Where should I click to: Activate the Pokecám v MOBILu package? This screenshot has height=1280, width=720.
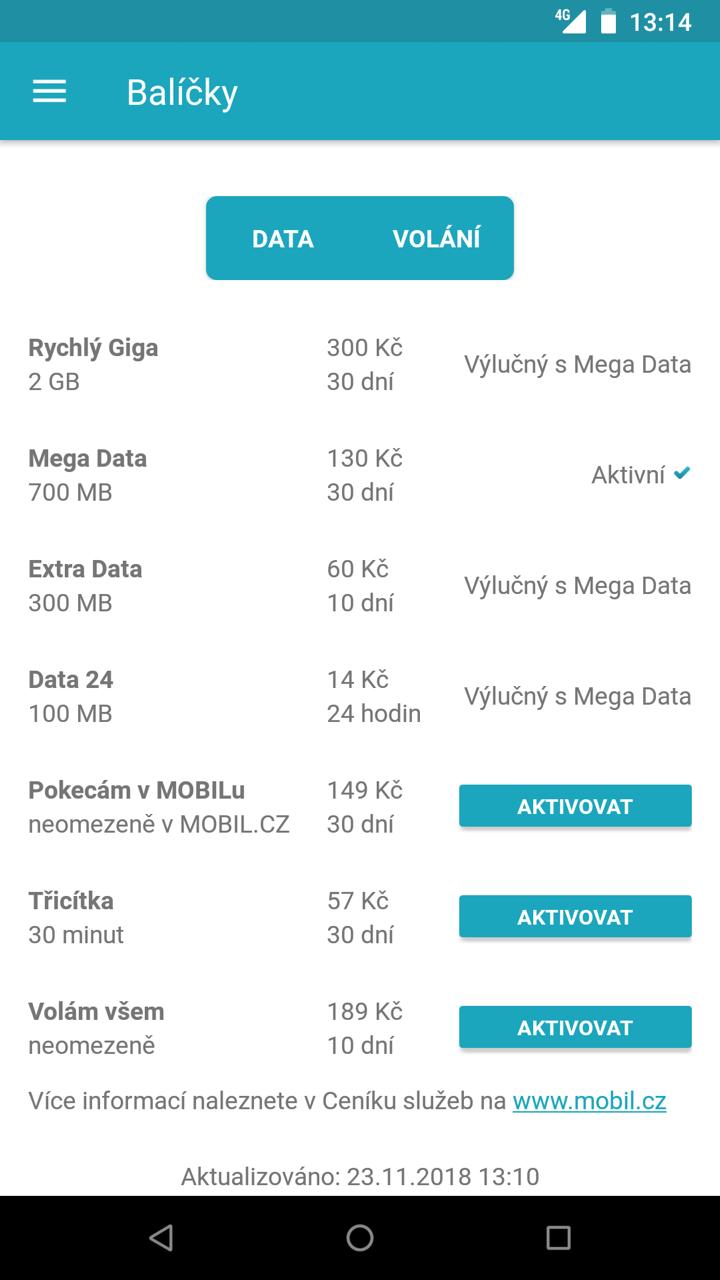pyautogui.click(x=575, y=806)
